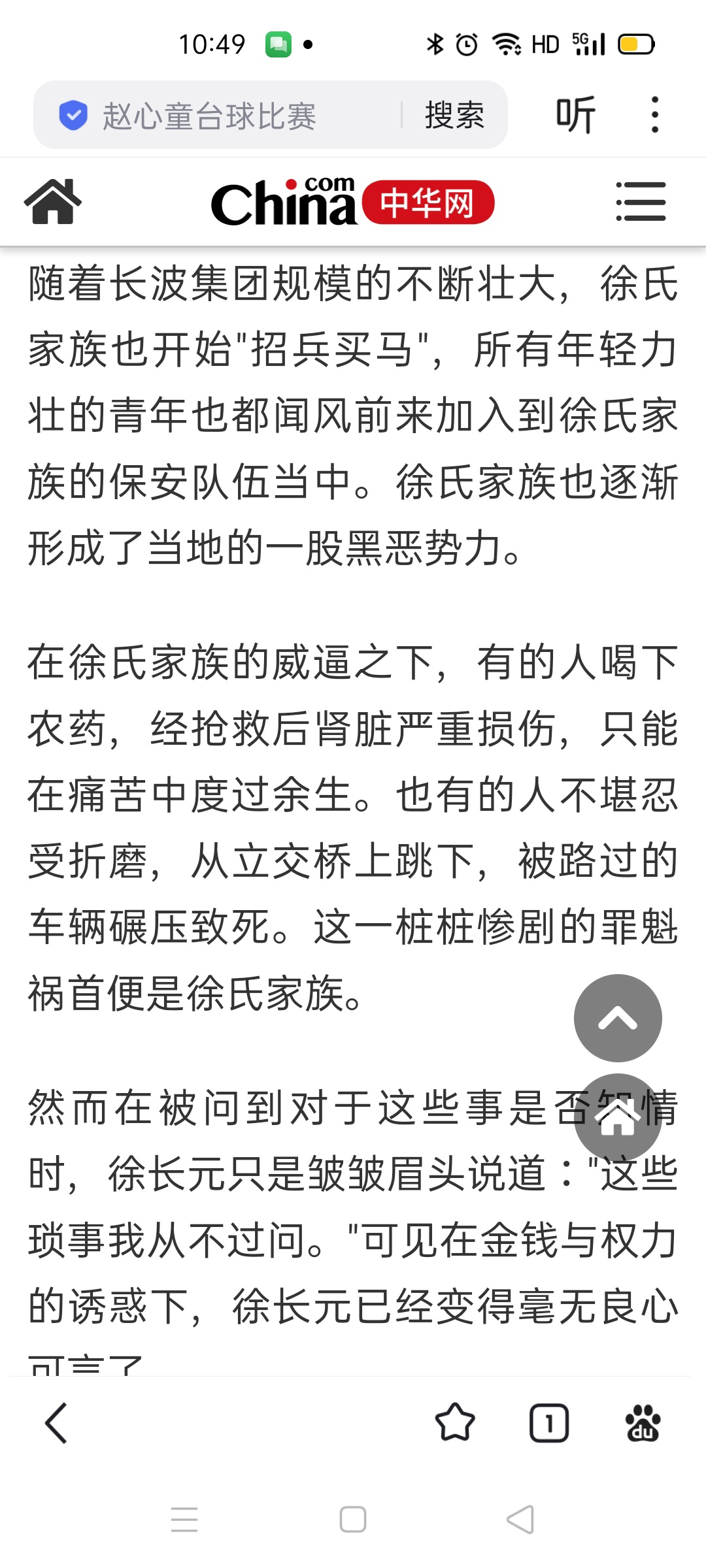Screen dimensions: 706x1568
Task: Tap the system back triangle
Action: point(520,1520)
